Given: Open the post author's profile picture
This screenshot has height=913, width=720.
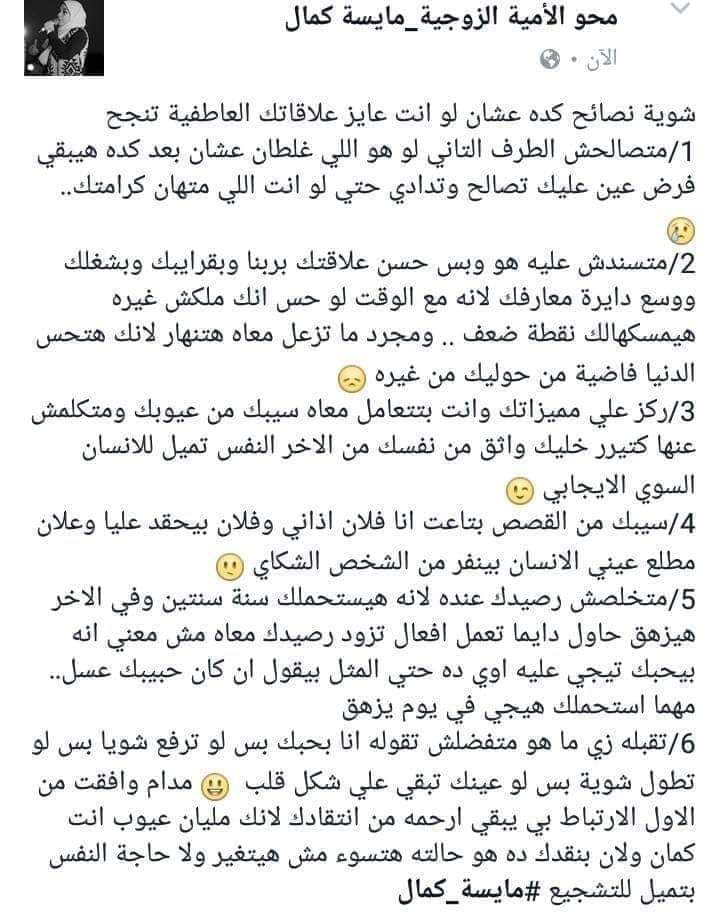Looking at the screenshot, I should pyautogui.click(x=64, y=38).
